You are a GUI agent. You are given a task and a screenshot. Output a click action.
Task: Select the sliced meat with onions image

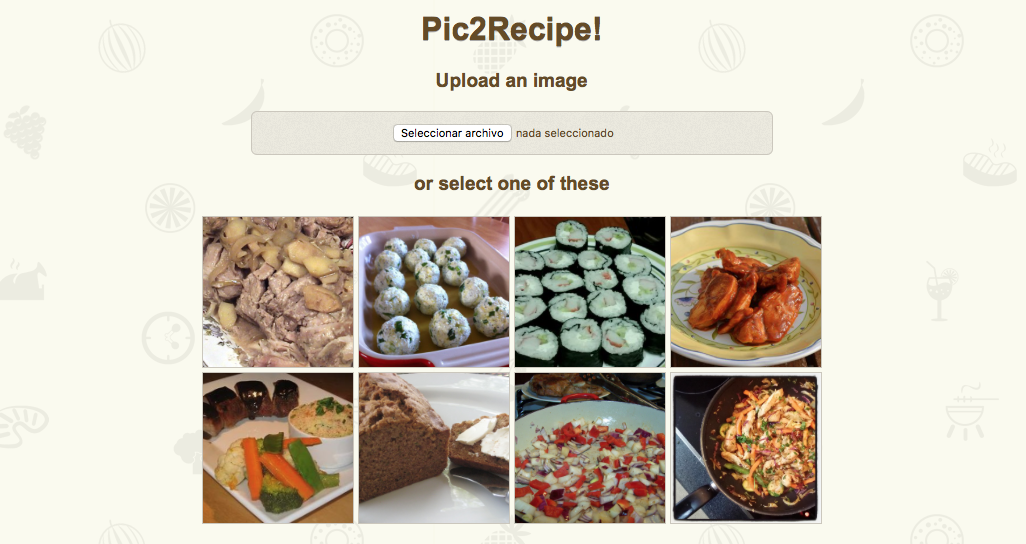point(278,292)
